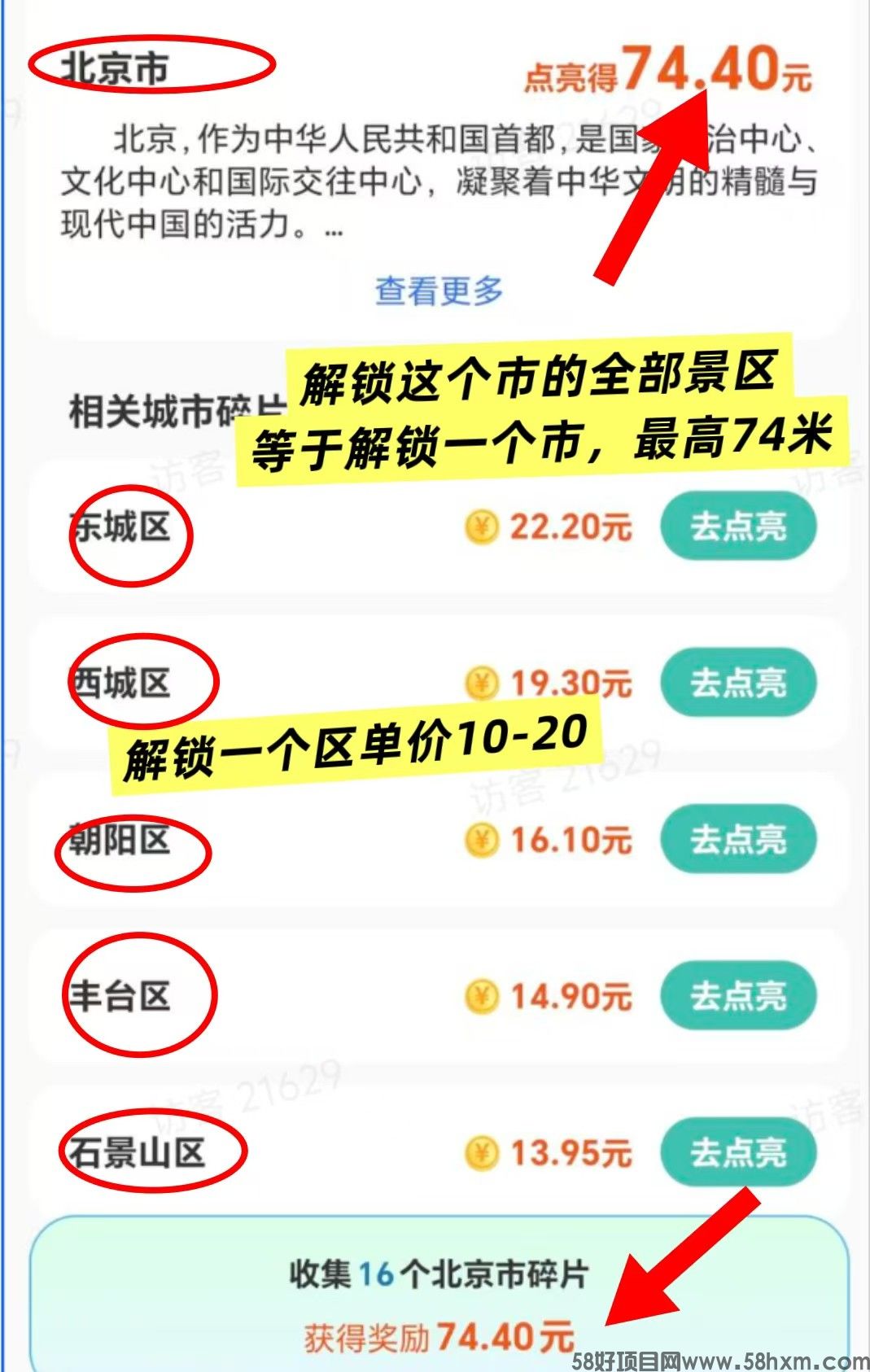Click the coin icon beside 西城区's 19.30元 price

pos(483,684)
